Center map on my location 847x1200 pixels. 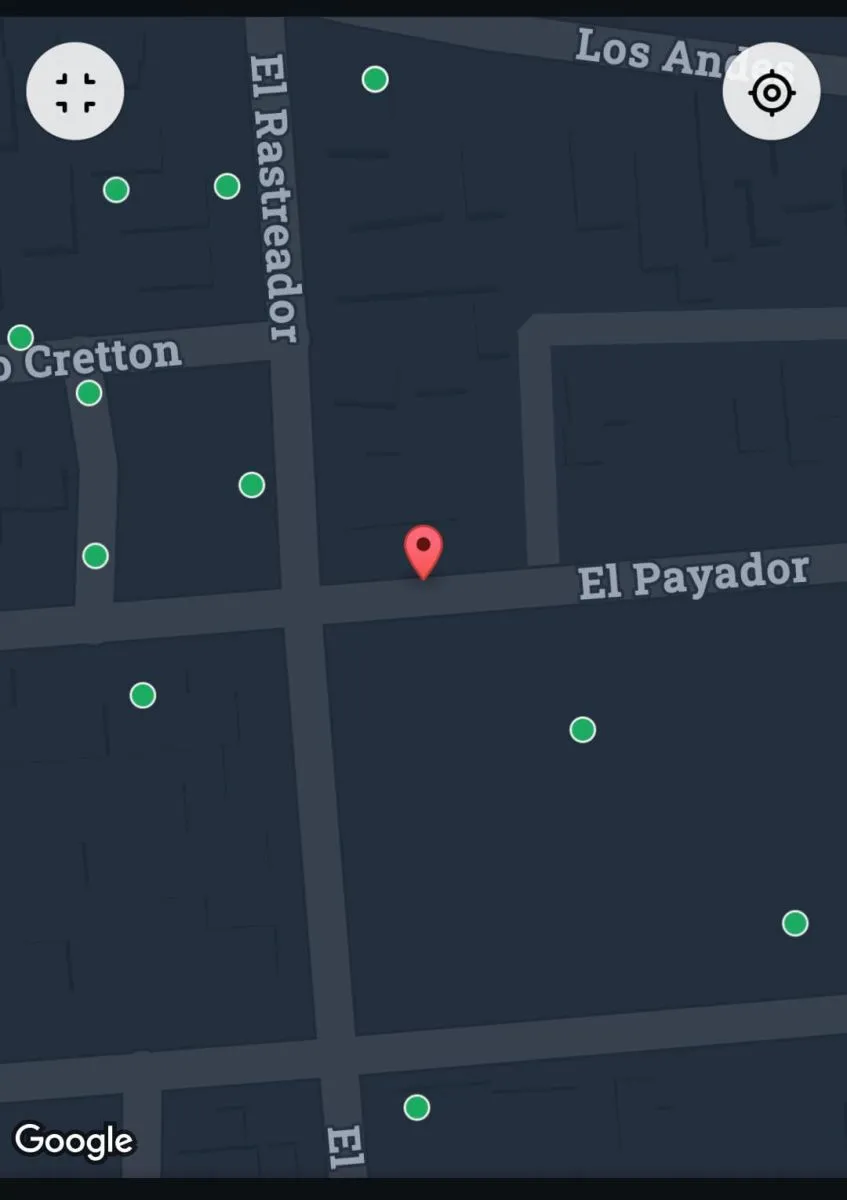click(771, 92)
